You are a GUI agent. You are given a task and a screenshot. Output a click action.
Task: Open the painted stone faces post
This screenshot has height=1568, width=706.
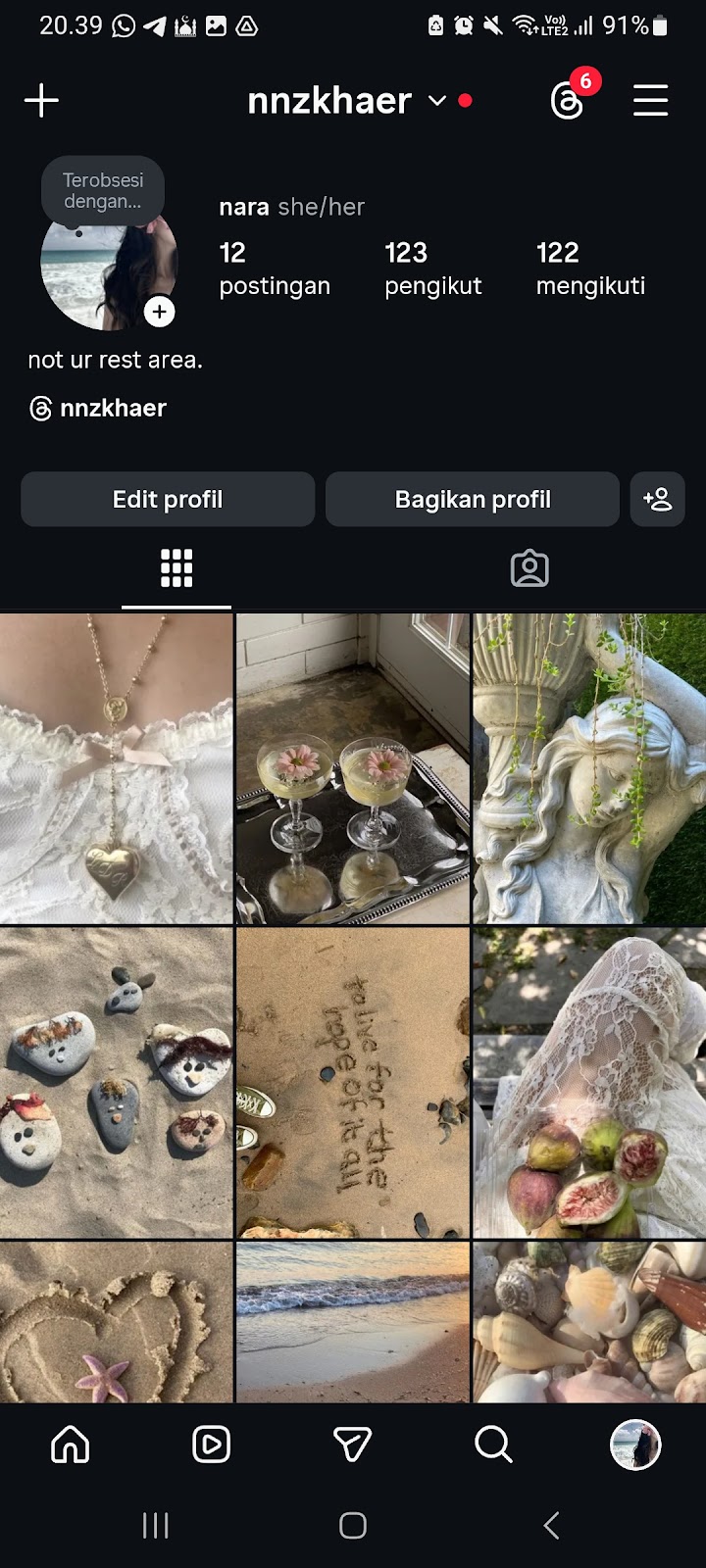116,1082
